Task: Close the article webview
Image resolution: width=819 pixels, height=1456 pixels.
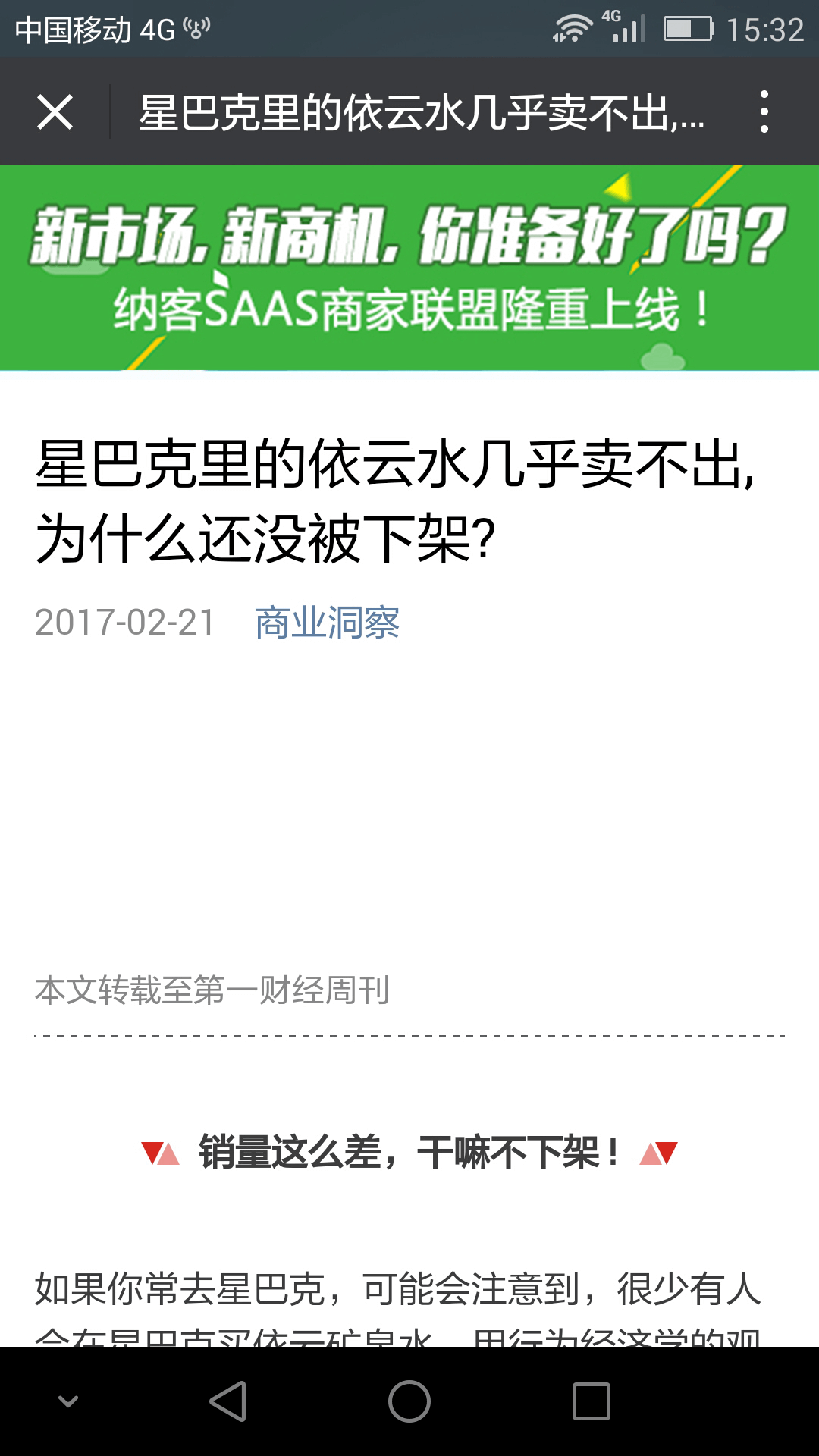Action: [x=55, y=112]
